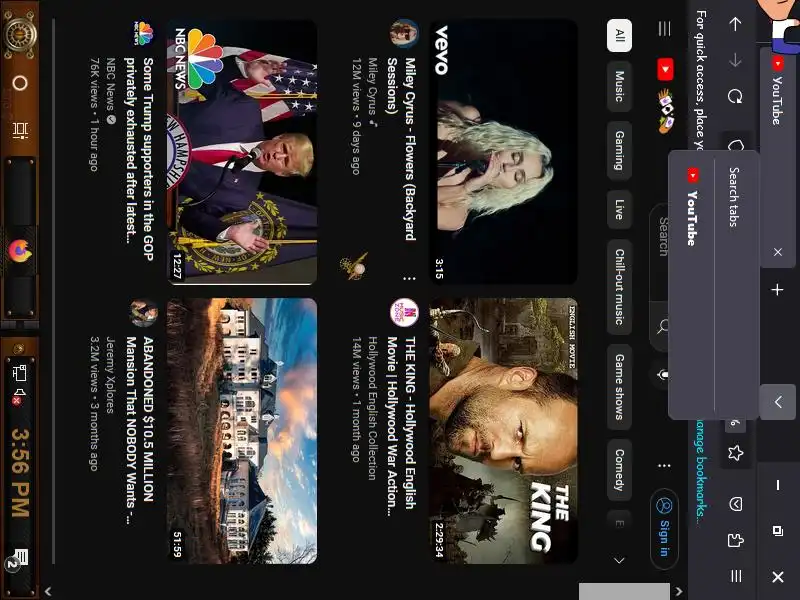Open the NBC News Trump supporters video

click(242, 150)
